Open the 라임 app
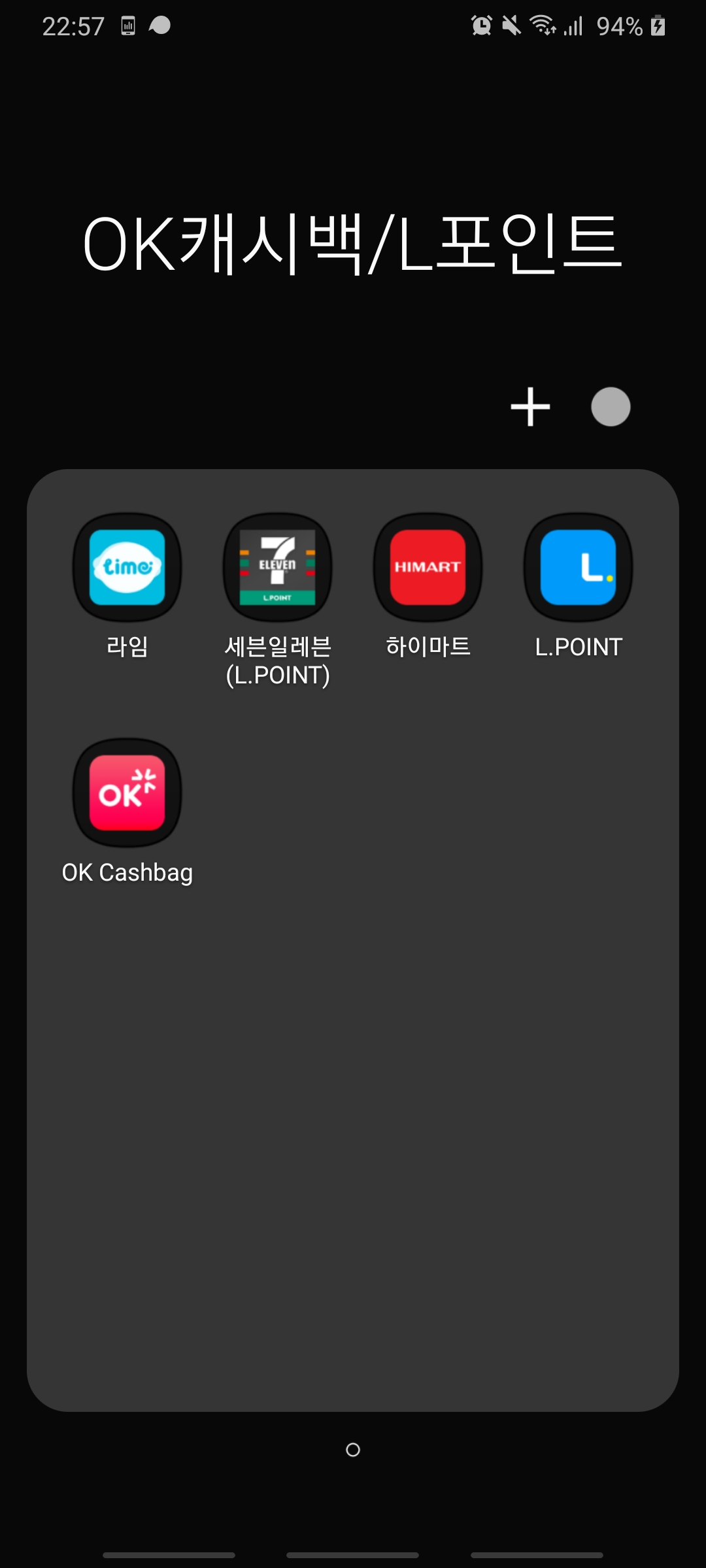This screenshot has width=706, height=1568. click(x=127, y=567)
